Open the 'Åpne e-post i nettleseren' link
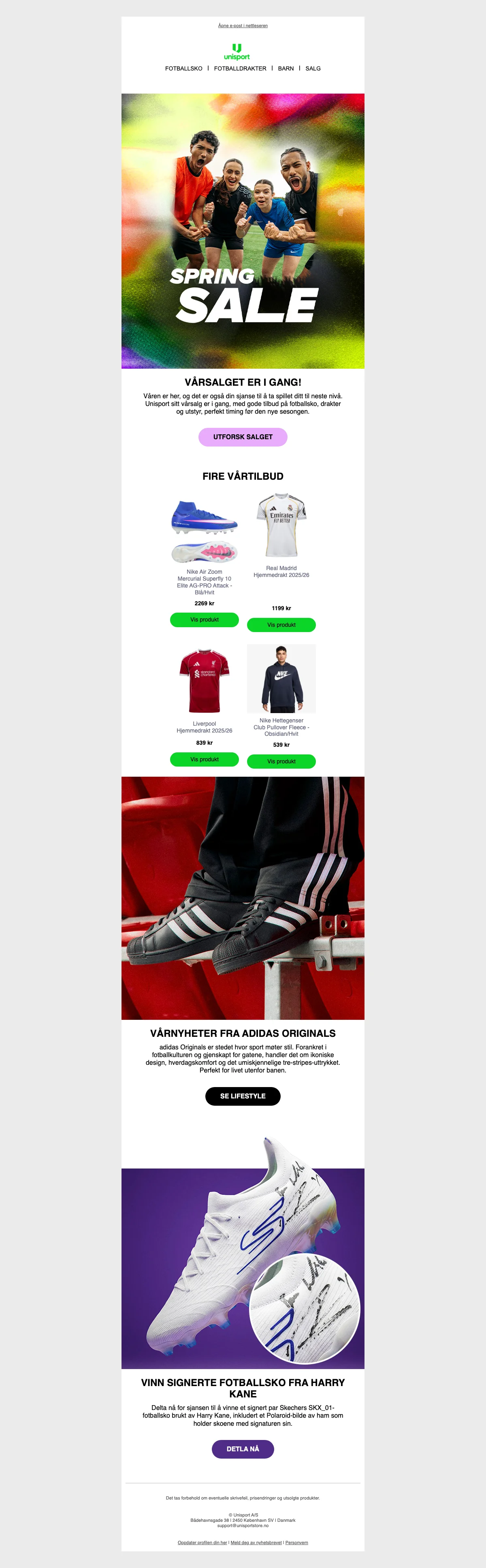 point(243,26)
